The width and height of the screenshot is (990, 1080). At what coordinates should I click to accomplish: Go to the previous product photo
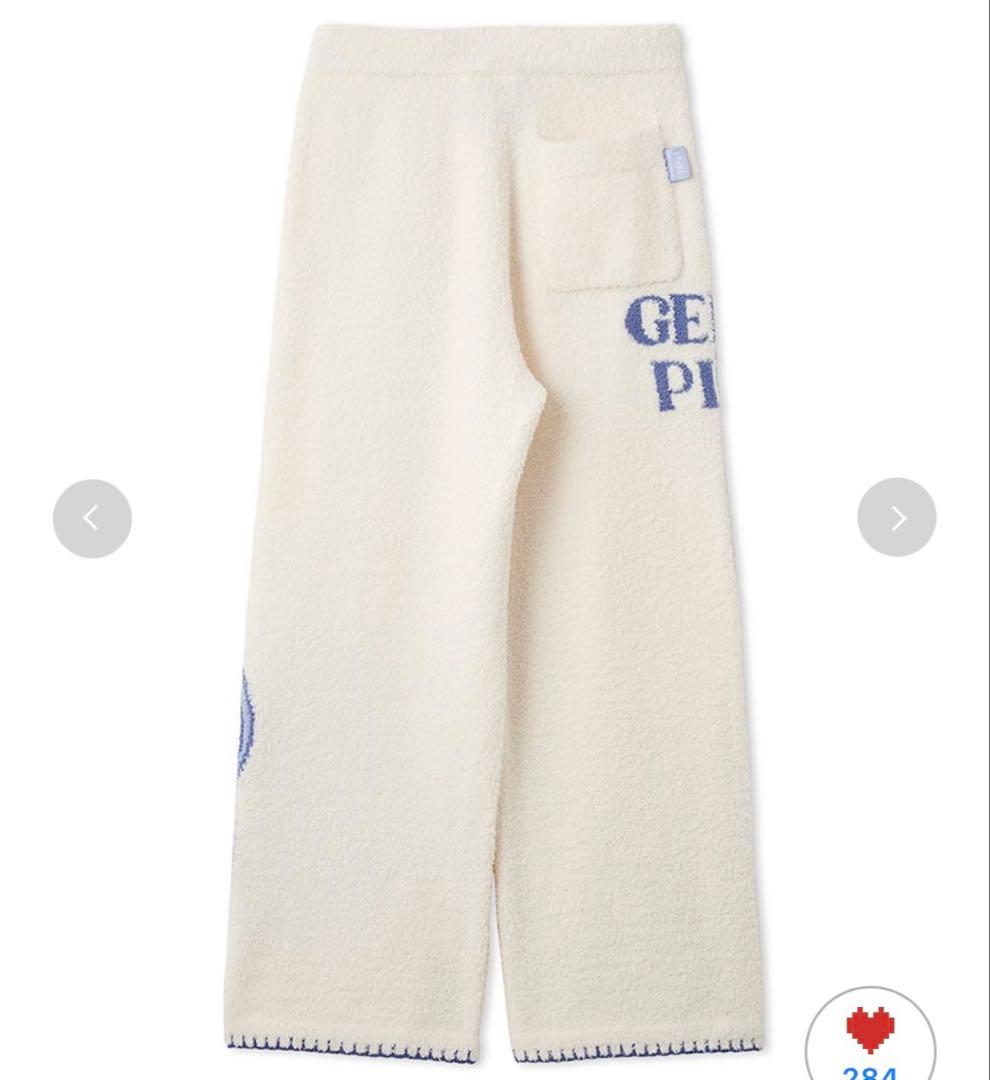[92, 518]
